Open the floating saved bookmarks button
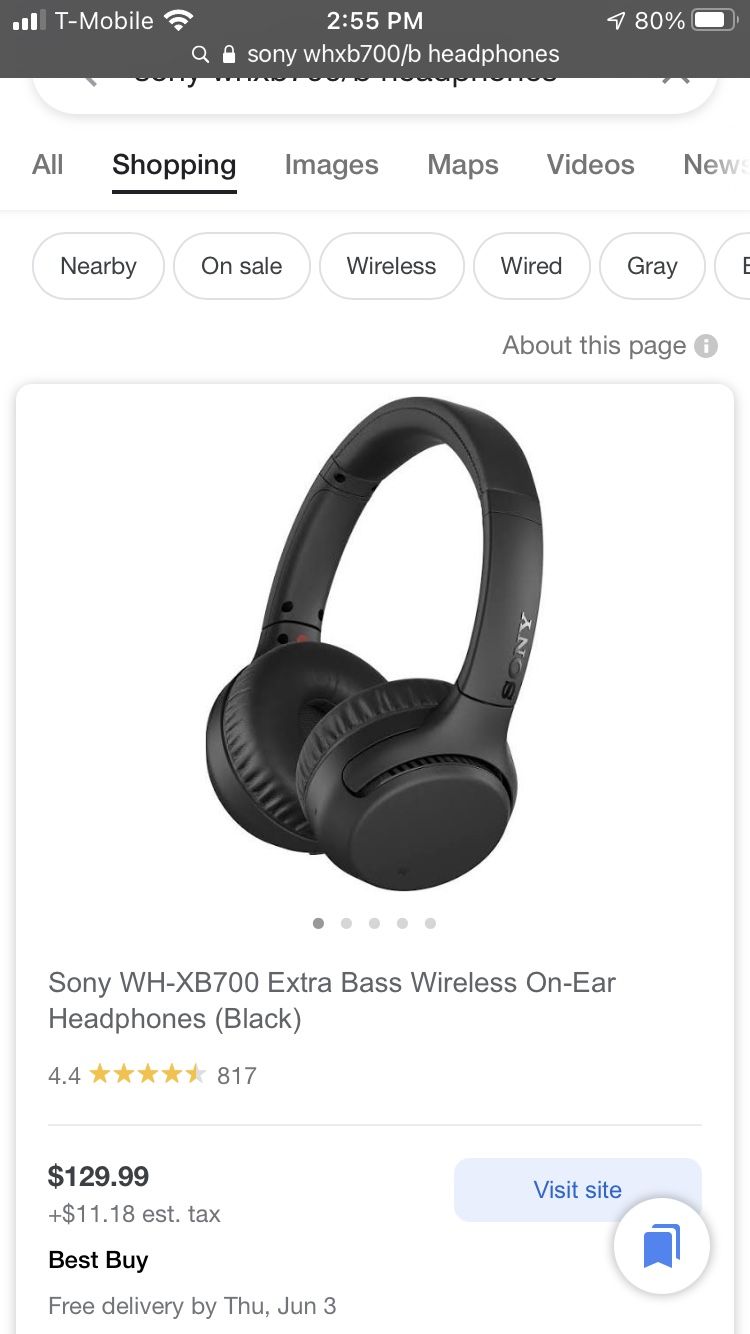Screen dimensions: 750x1334 pyautogui.click(x=661, y=1246)
